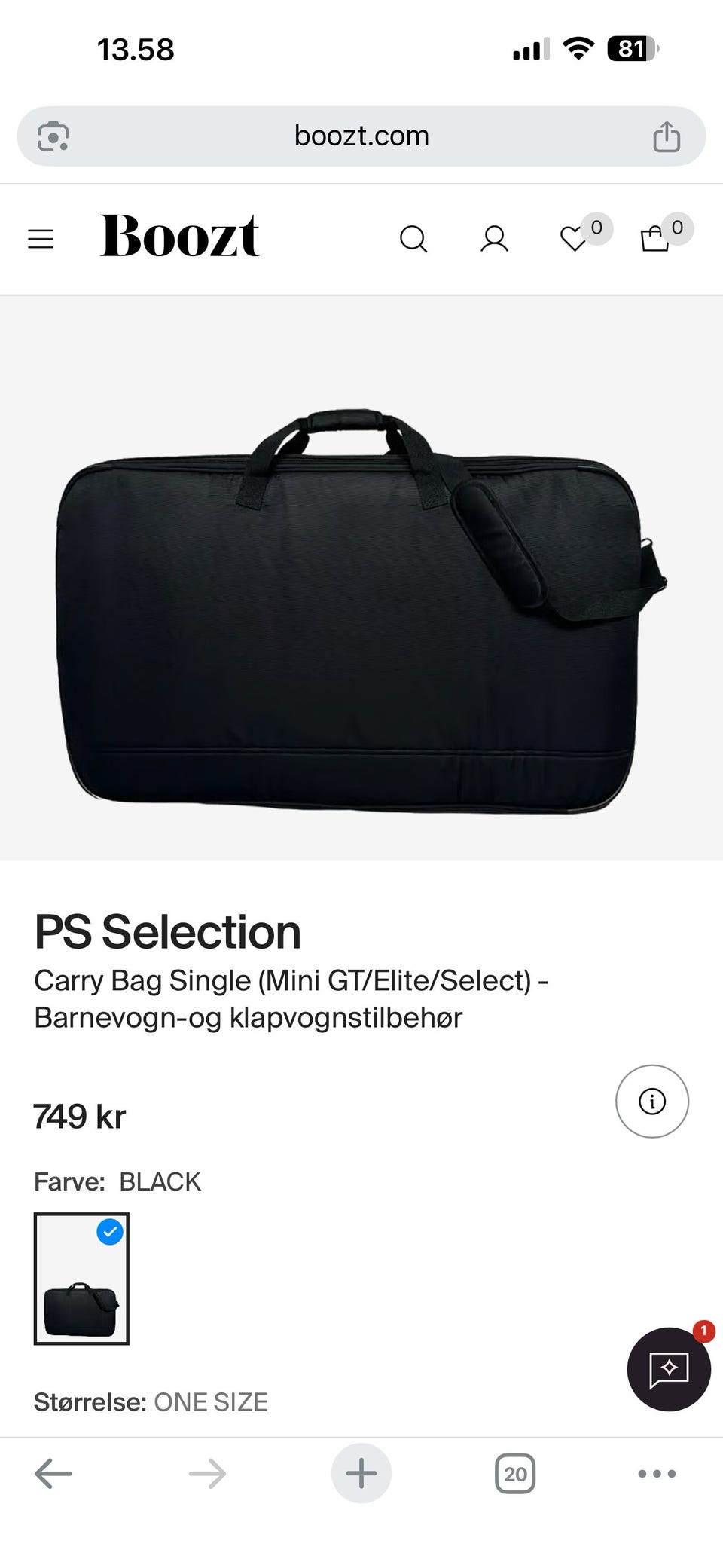Open the Boozt search icon

point(413,240)
